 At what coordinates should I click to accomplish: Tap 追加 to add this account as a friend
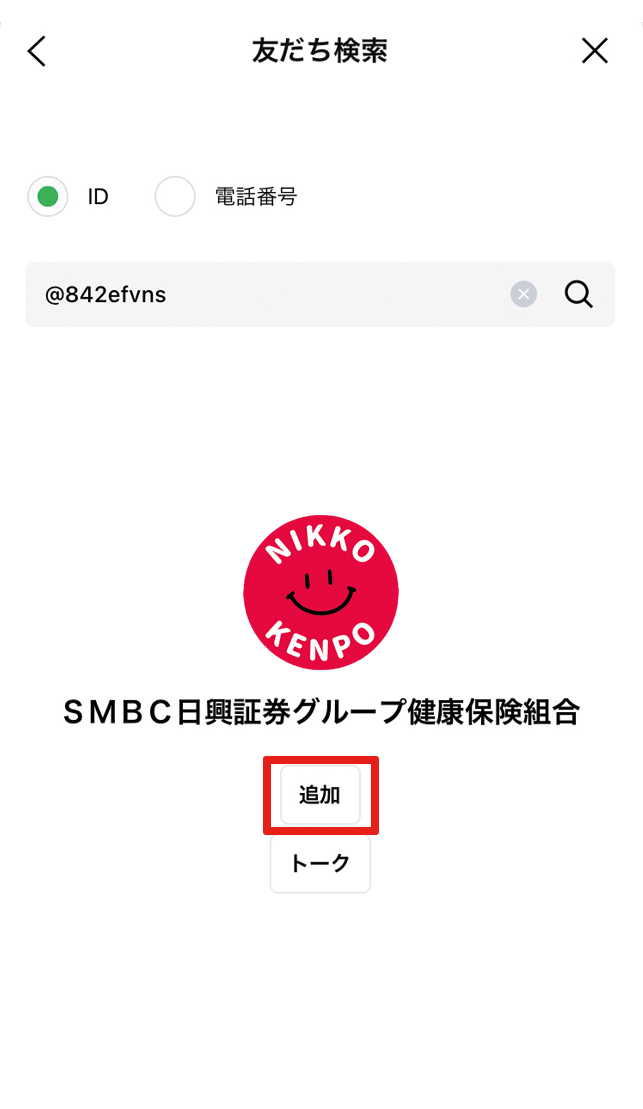click(320, 795)
